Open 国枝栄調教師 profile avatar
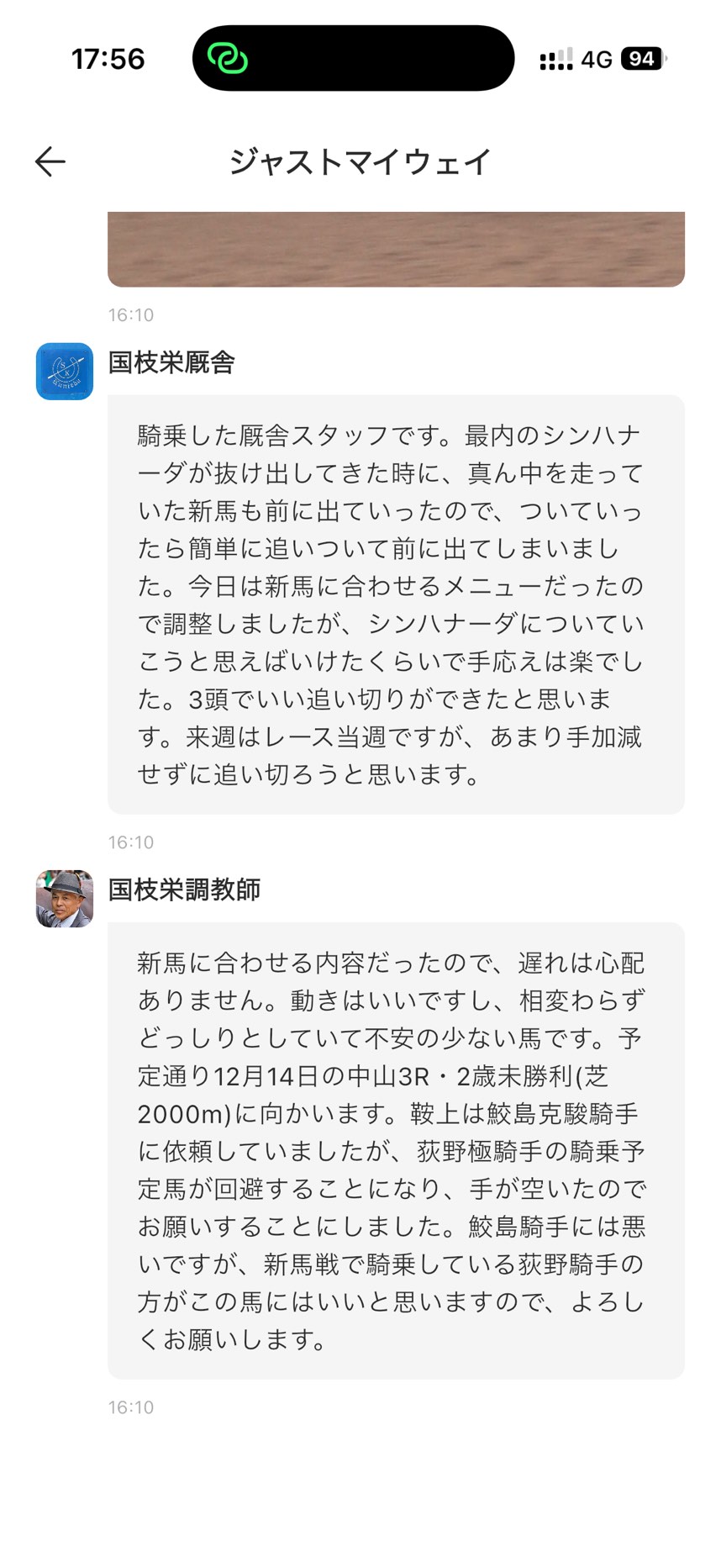721x1568 pixels. coord(65,899)
